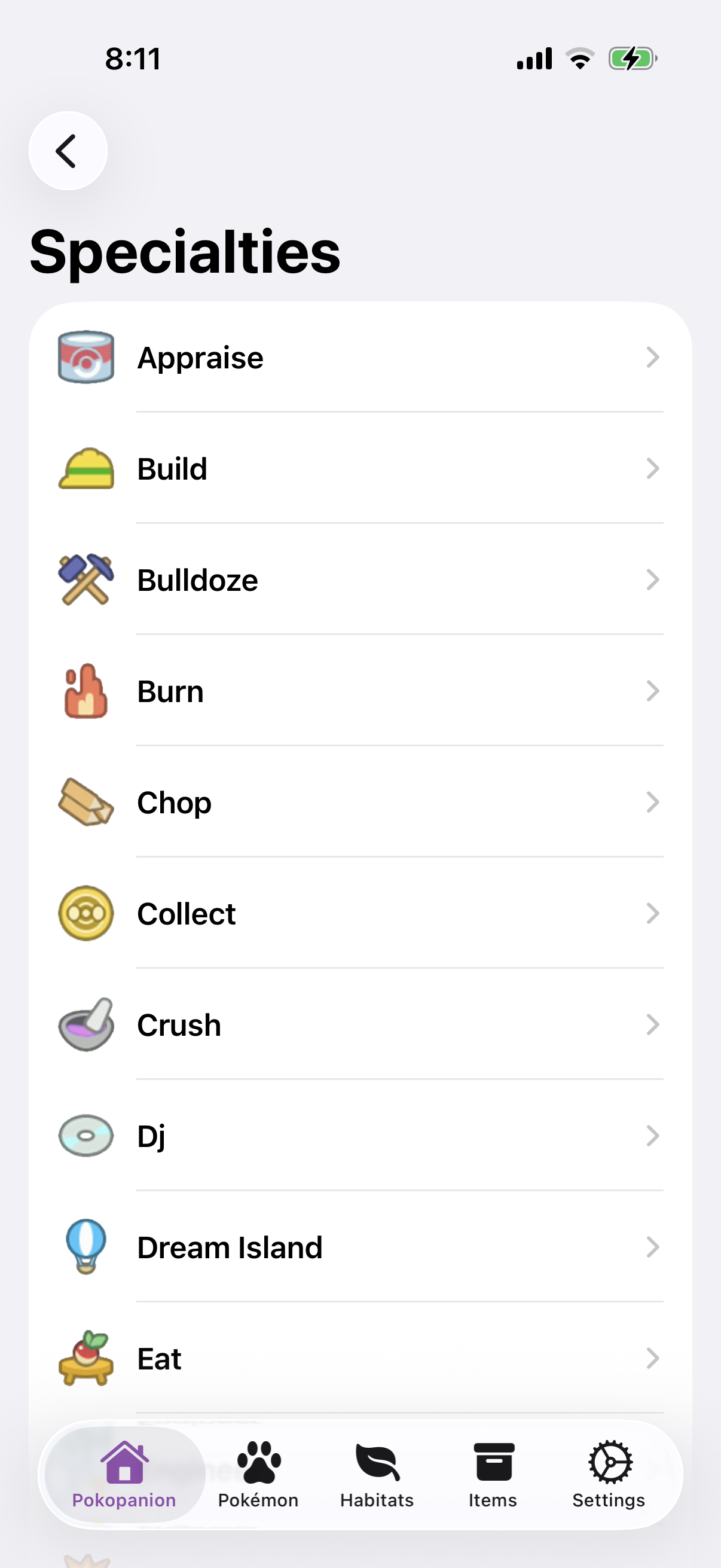Expand the Burn specialty chevron
721x1568 pixels.
pos(653,690)
